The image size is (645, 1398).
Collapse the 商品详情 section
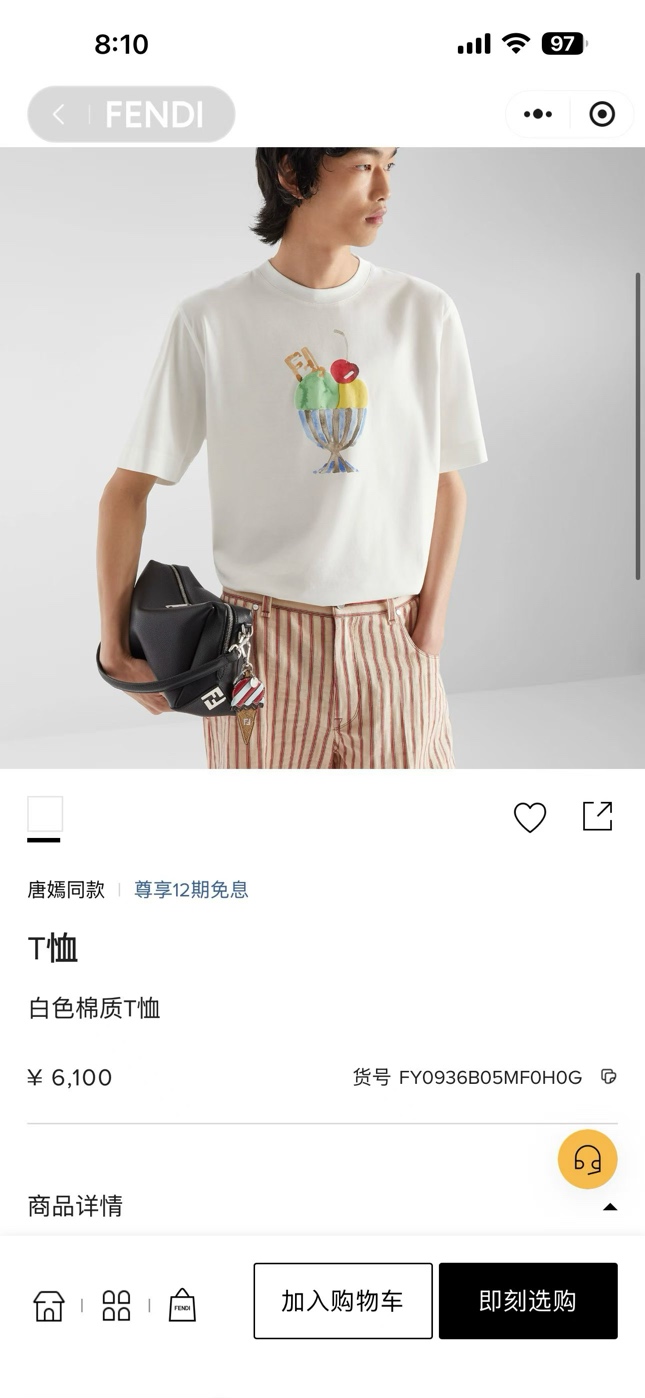coord(609,1207)
